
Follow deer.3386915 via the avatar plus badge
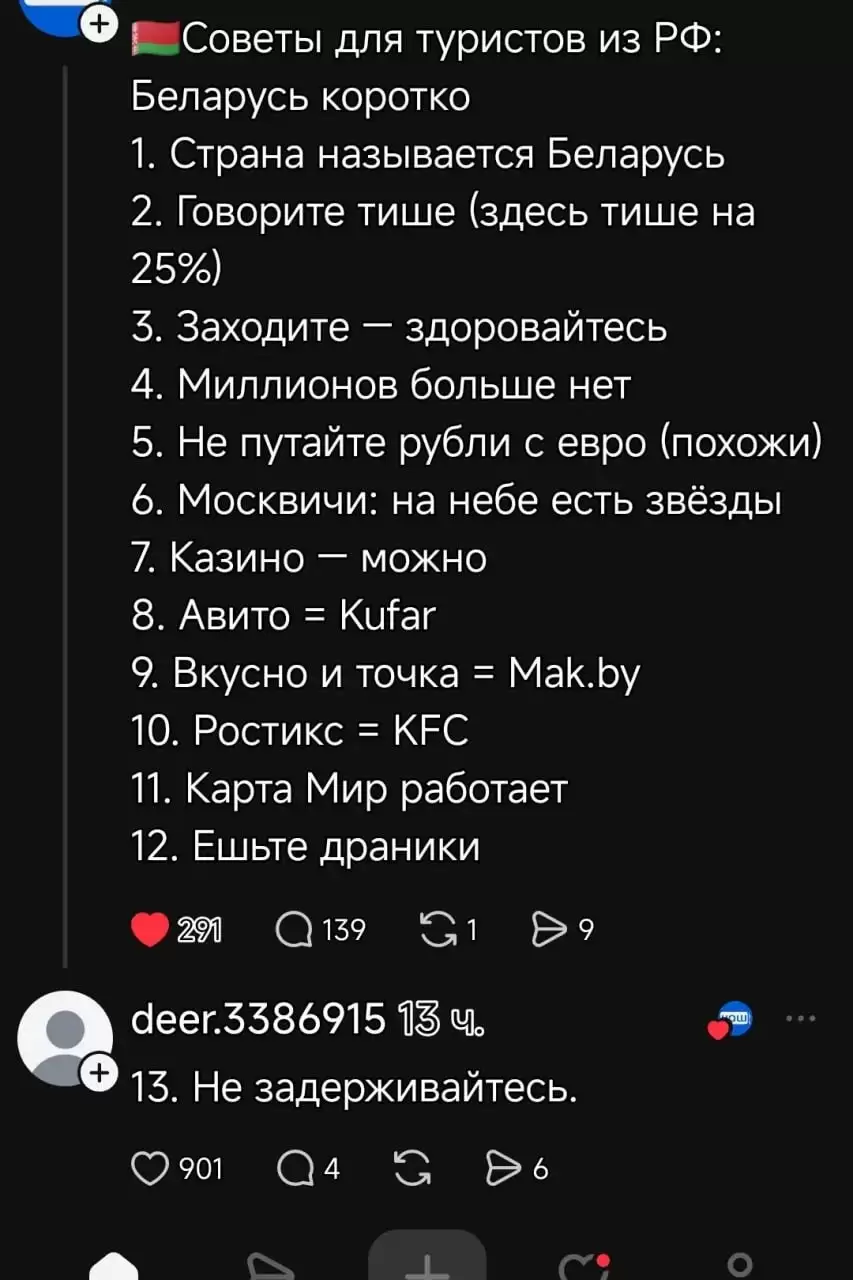(100, 1074)
